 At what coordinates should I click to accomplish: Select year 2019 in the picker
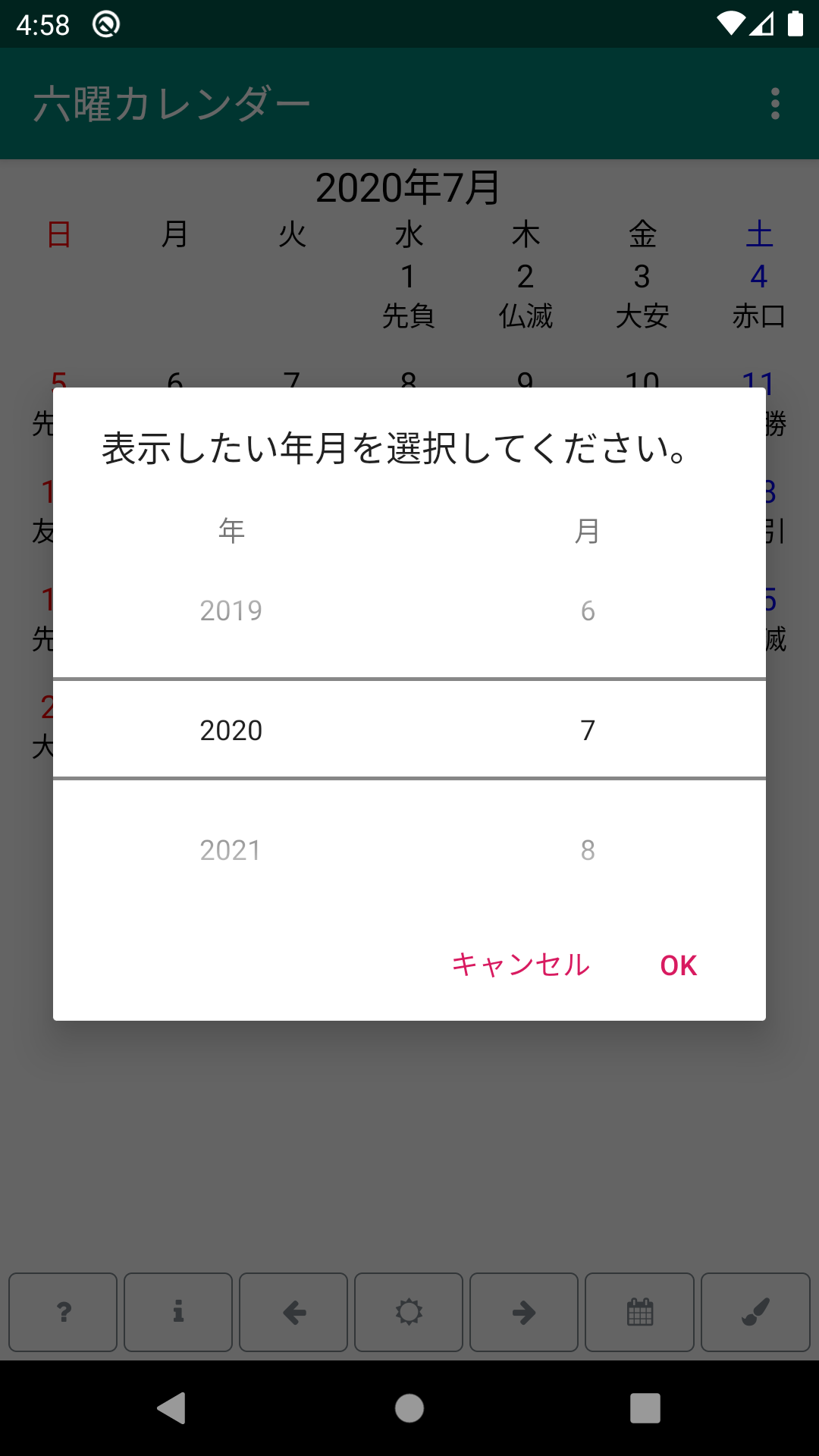[x=231, y=610]
